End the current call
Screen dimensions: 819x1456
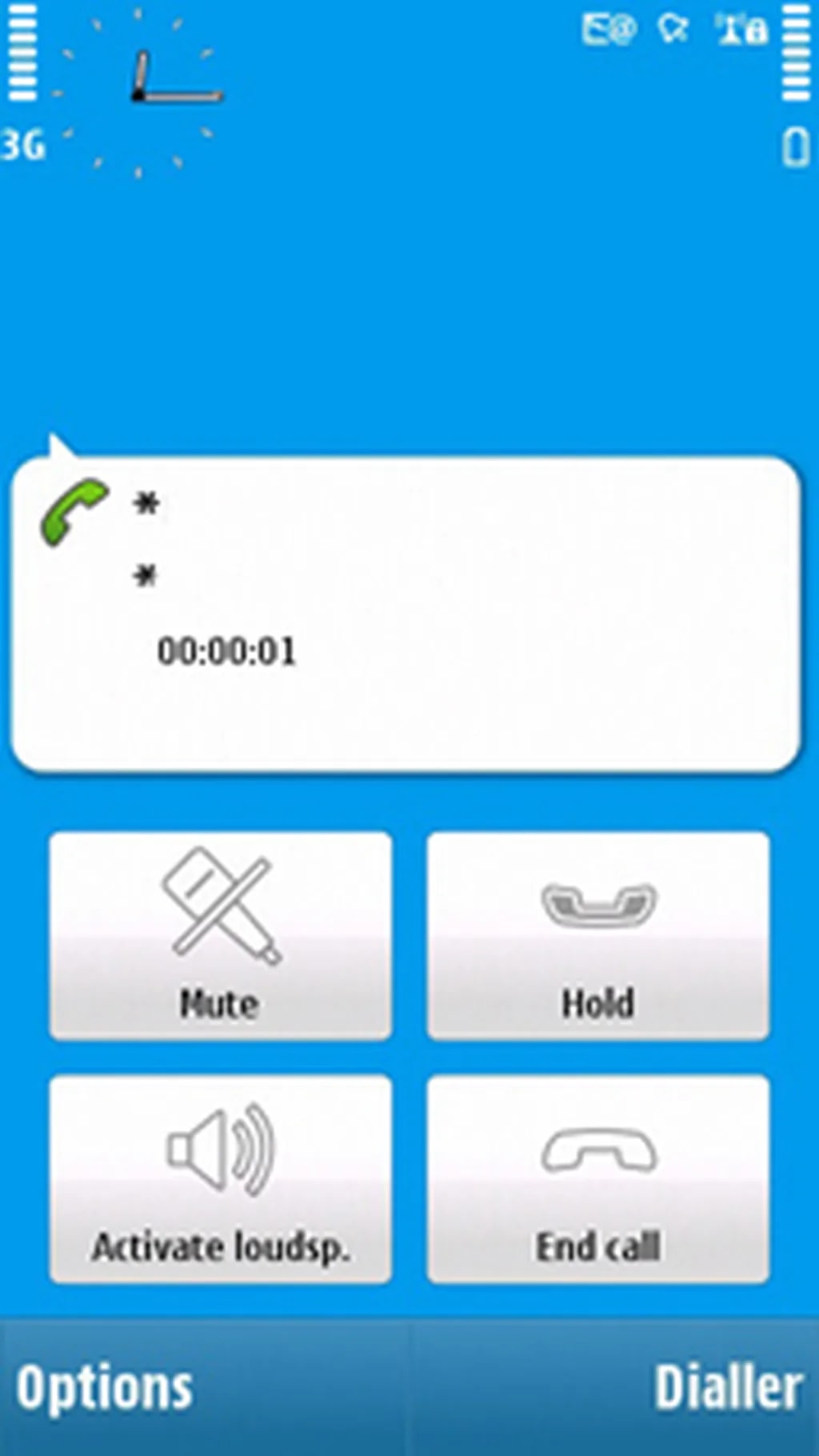pos(598,1179)
